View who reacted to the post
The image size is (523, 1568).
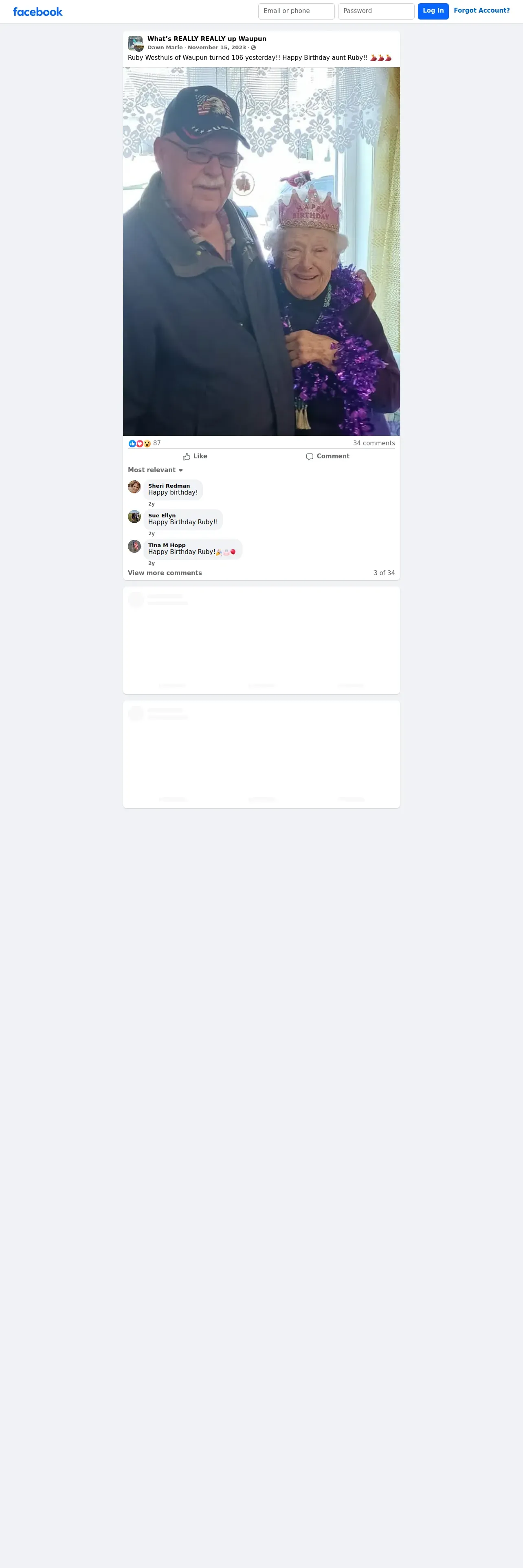point(145,443)
